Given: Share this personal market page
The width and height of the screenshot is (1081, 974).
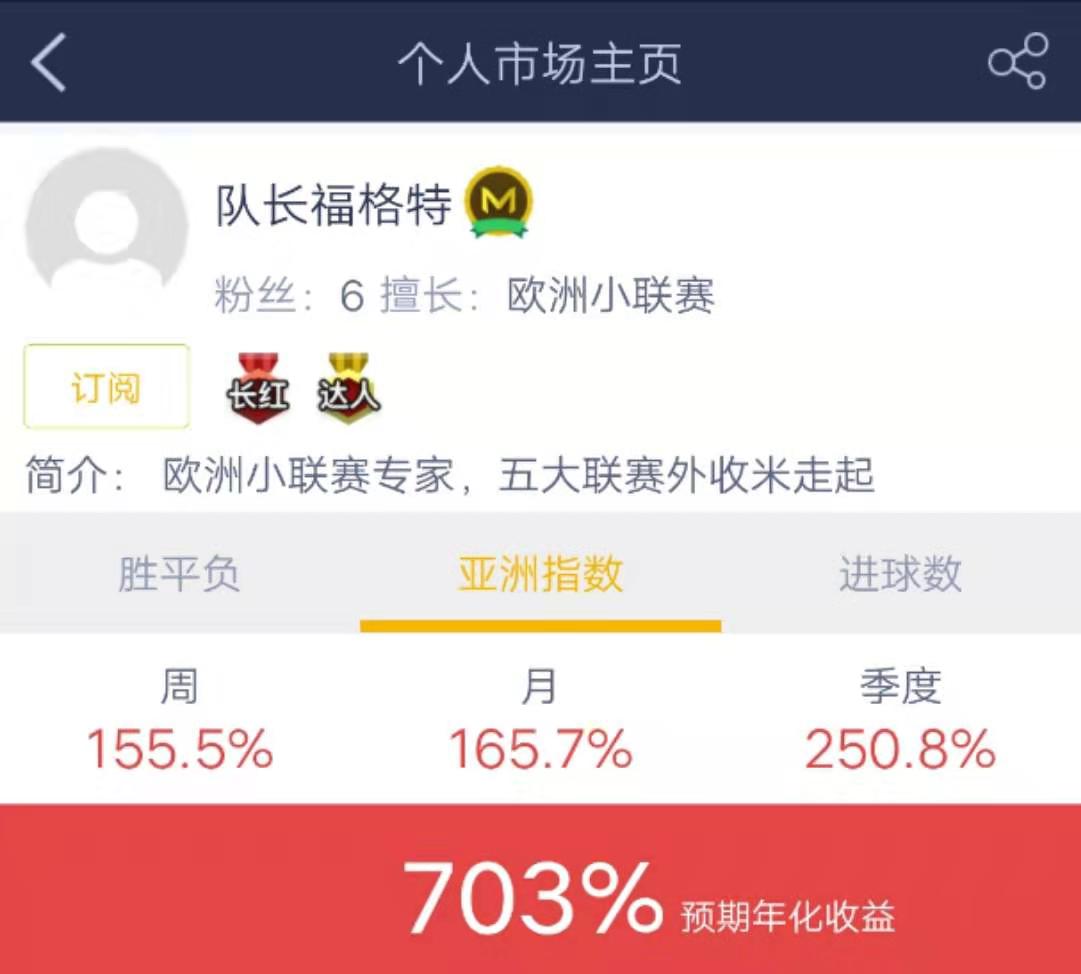Looking at the screenshot, I should tap(1017, 62).
